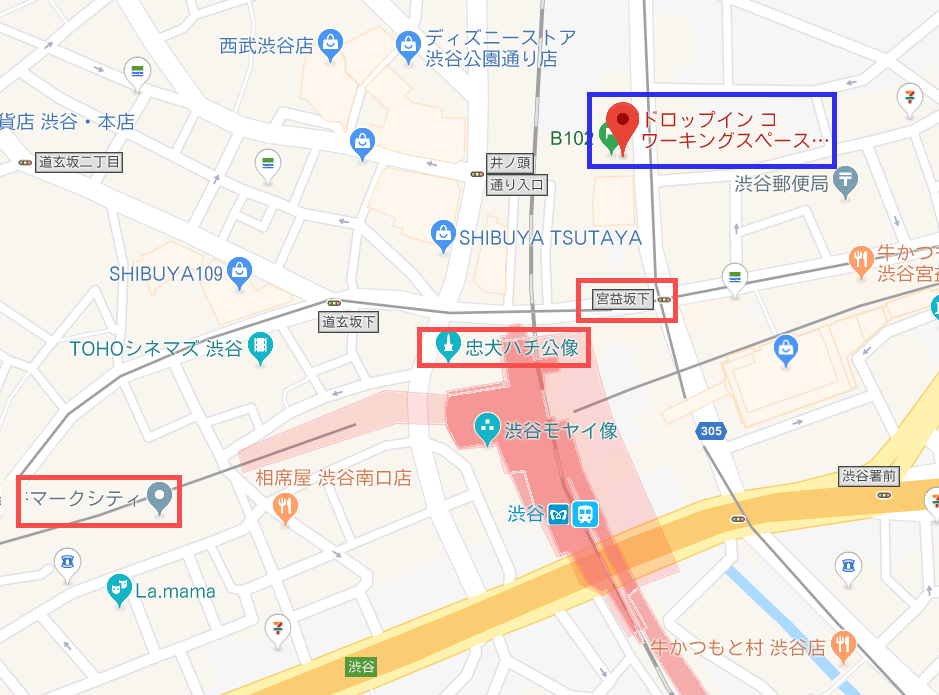Tap the SHIBUYA109 shopping marker

239,270
